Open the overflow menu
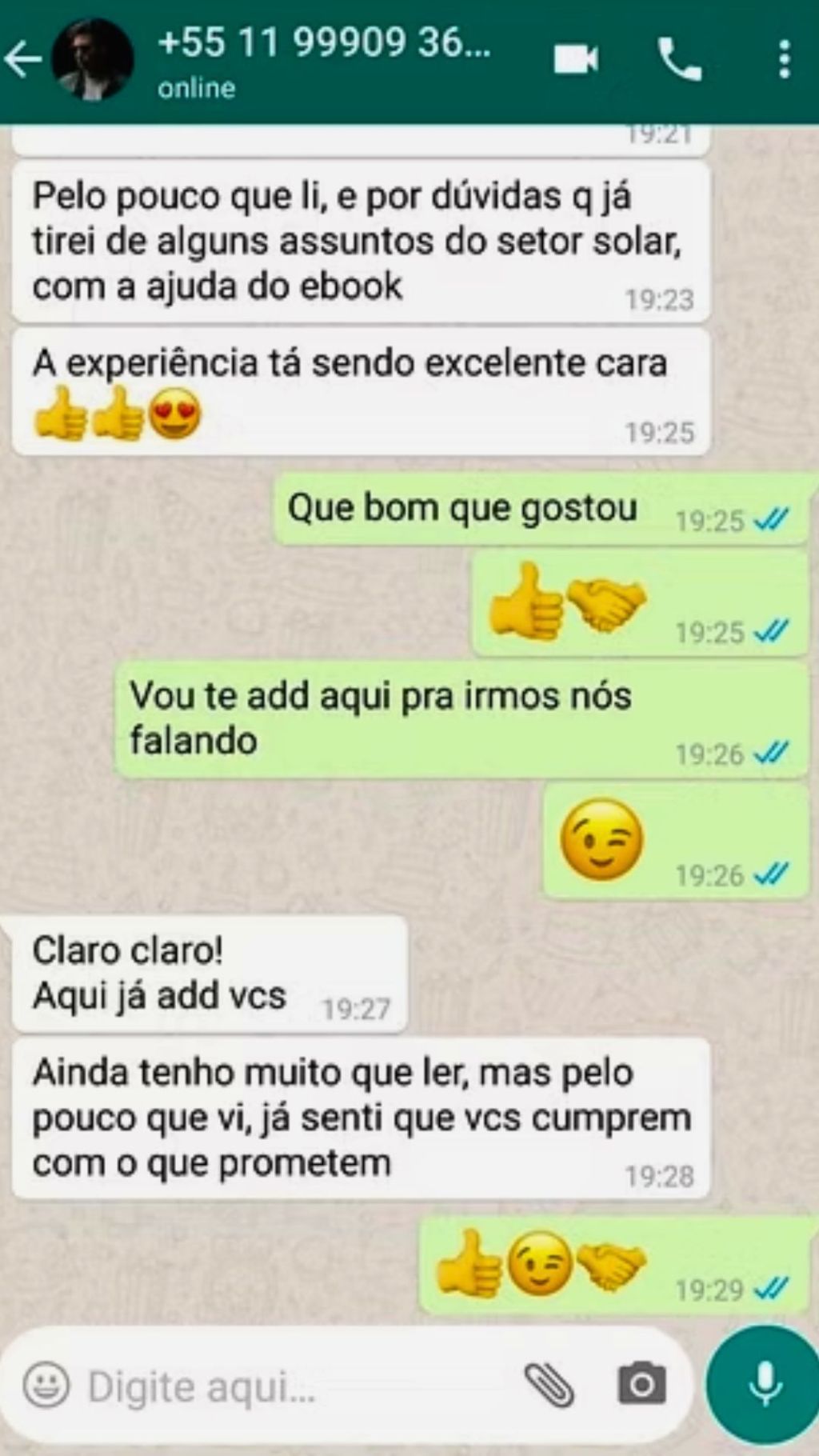The image size is (819, 1456). click(784, 59)
